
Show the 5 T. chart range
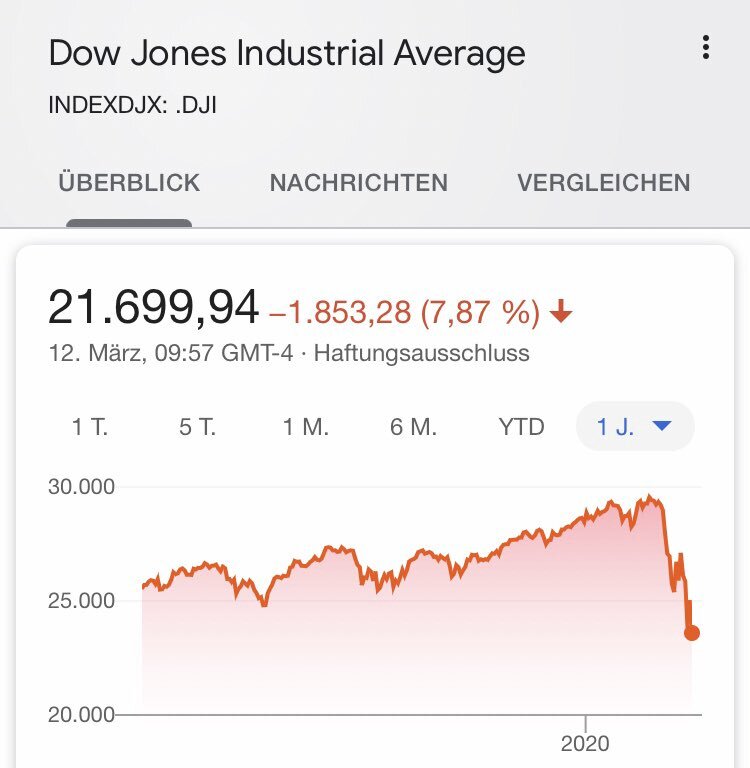(x=197, y=427)
